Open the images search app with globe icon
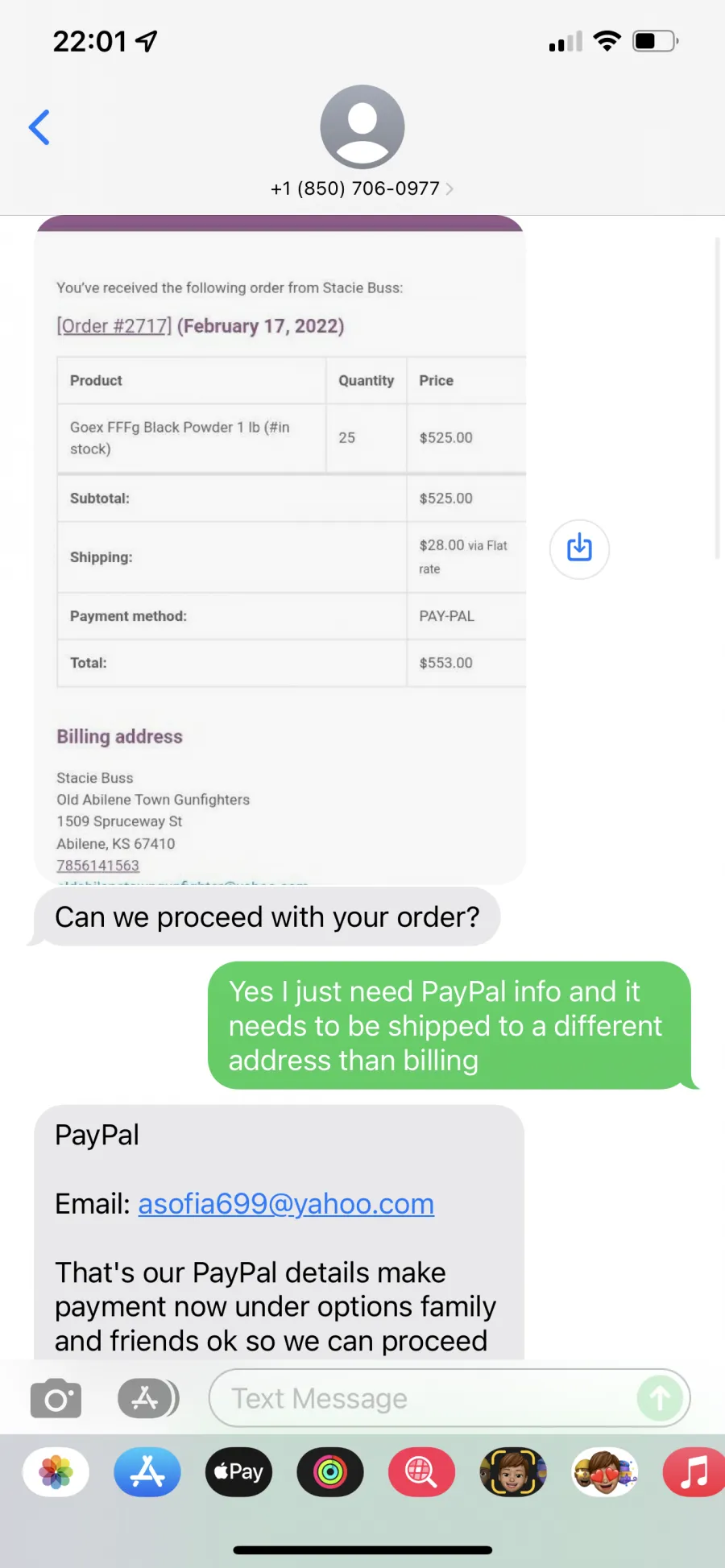 click(x=421, y=1472)
